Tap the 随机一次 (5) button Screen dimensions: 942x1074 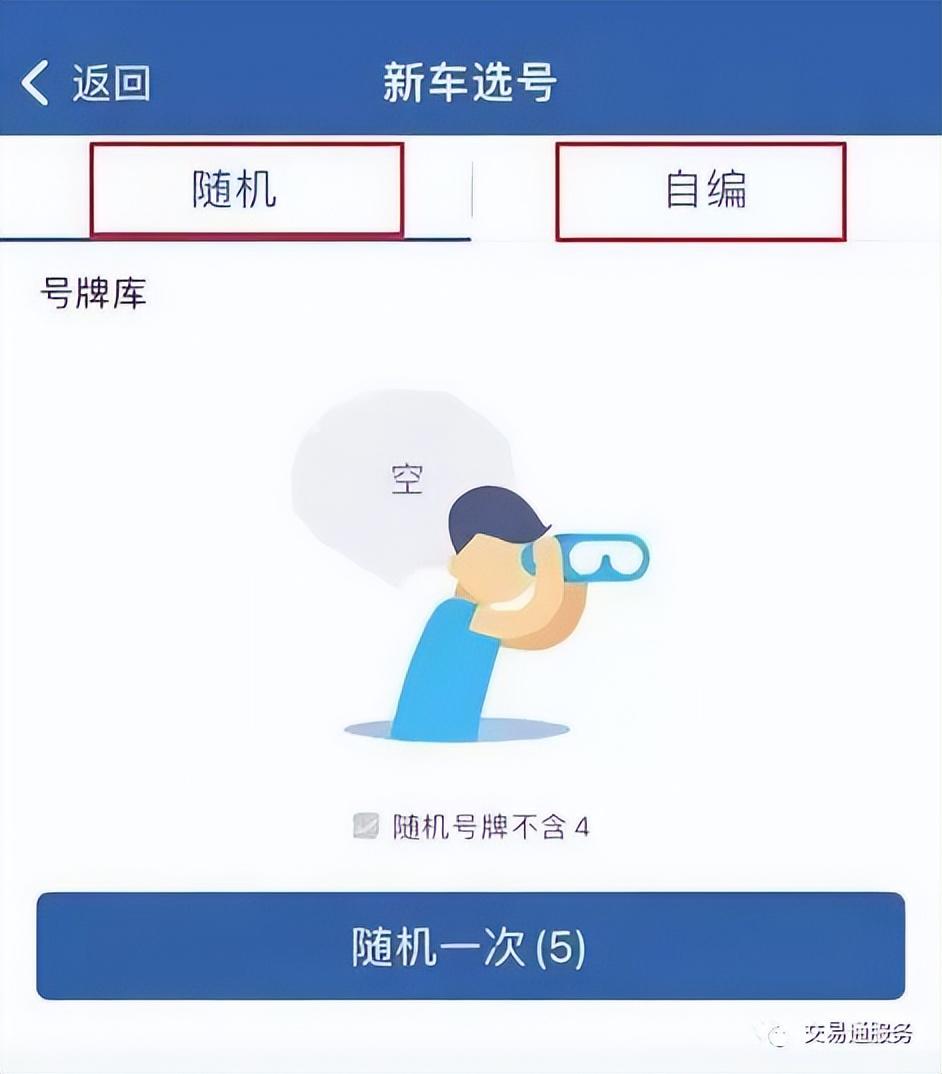470,946
